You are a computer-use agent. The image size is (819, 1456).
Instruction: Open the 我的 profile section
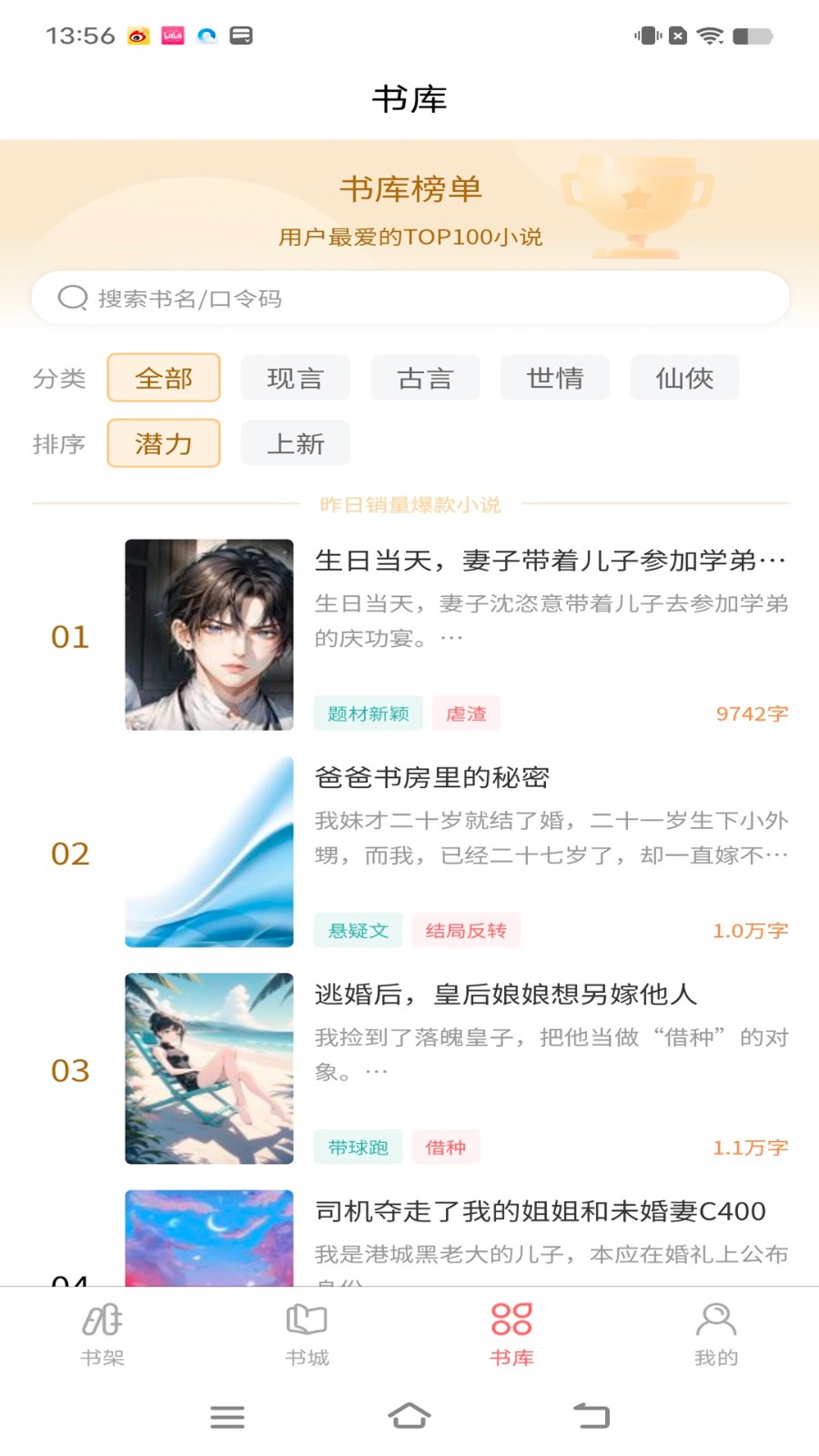tap(716, 1333)
